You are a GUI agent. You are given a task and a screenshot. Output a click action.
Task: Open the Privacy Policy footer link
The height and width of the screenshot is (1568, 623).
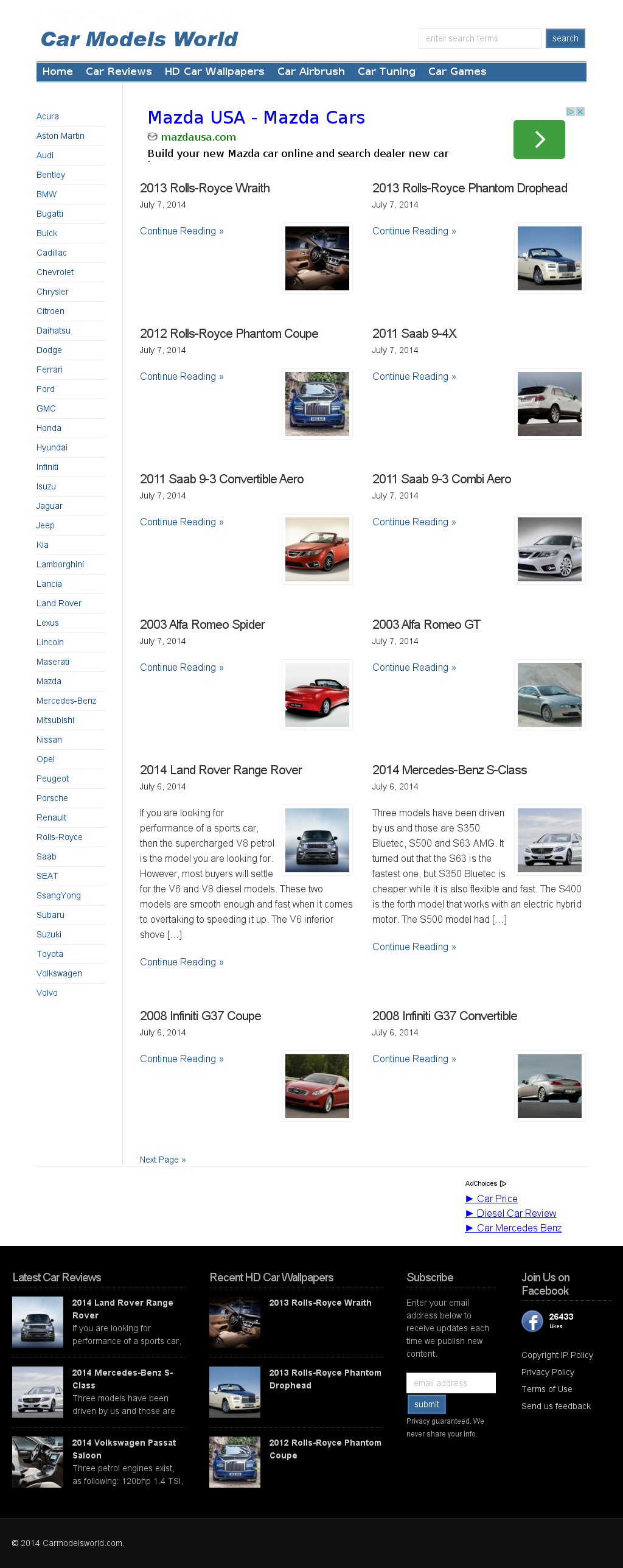pos(548,1372)
